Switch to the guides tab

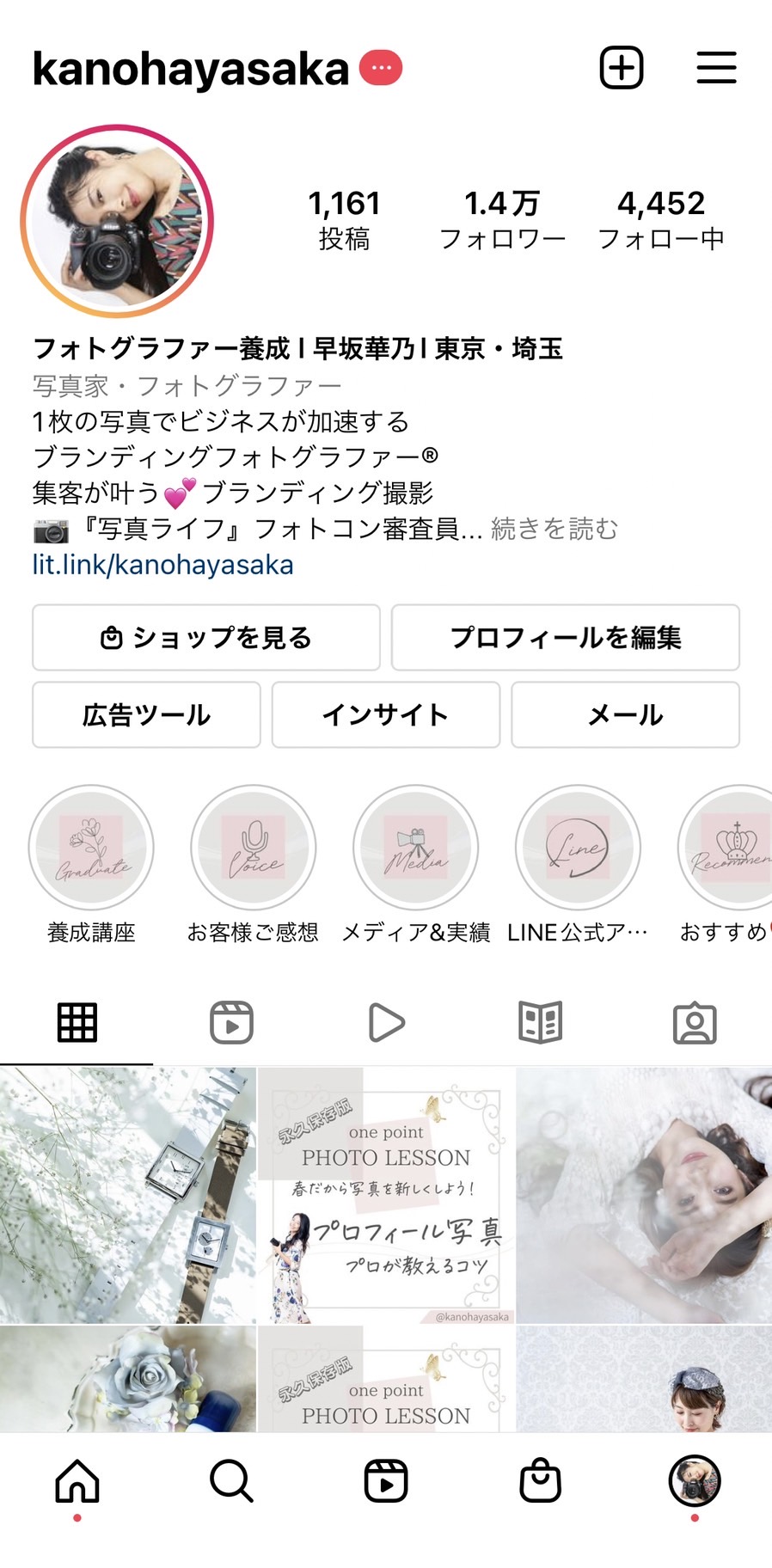tap(540, 1023)
